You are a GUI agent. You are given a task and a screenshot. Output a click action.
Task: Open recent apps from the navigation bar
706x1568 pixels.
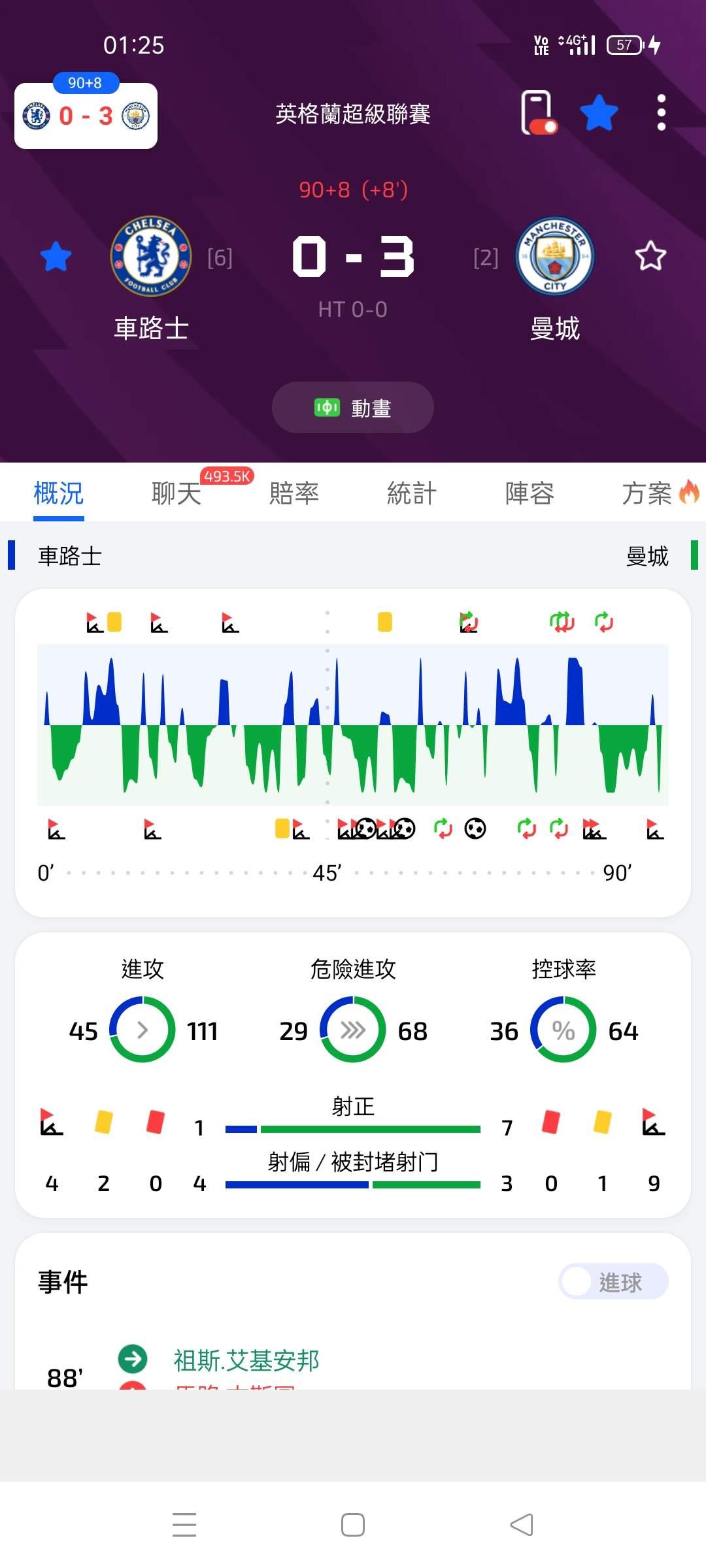[x=184, y=1525]
